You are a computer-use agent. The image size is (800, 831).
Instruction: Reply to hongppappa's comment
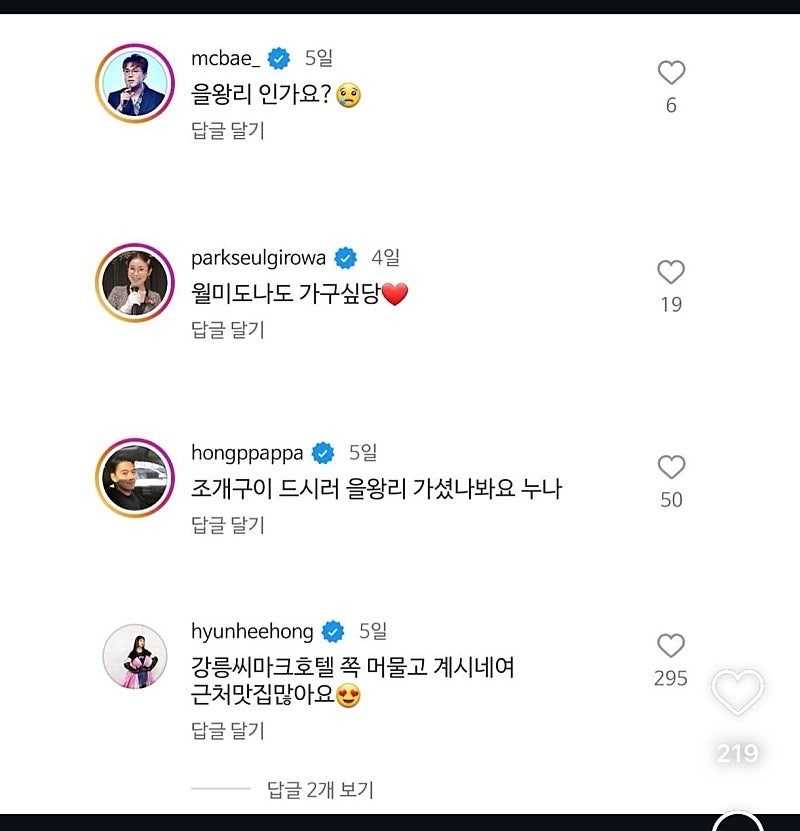[228, 525]
